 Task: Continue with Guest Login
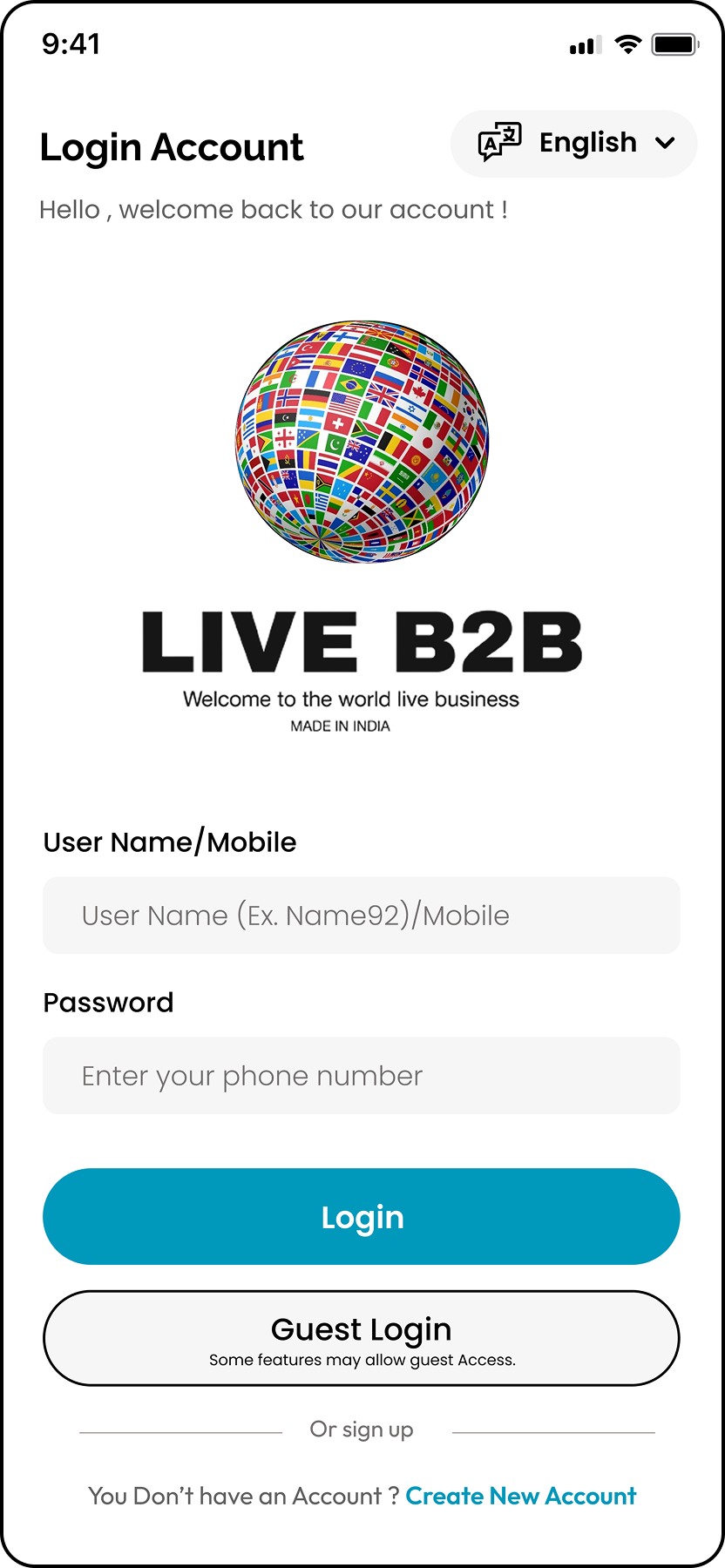[x=361, y=1338]
